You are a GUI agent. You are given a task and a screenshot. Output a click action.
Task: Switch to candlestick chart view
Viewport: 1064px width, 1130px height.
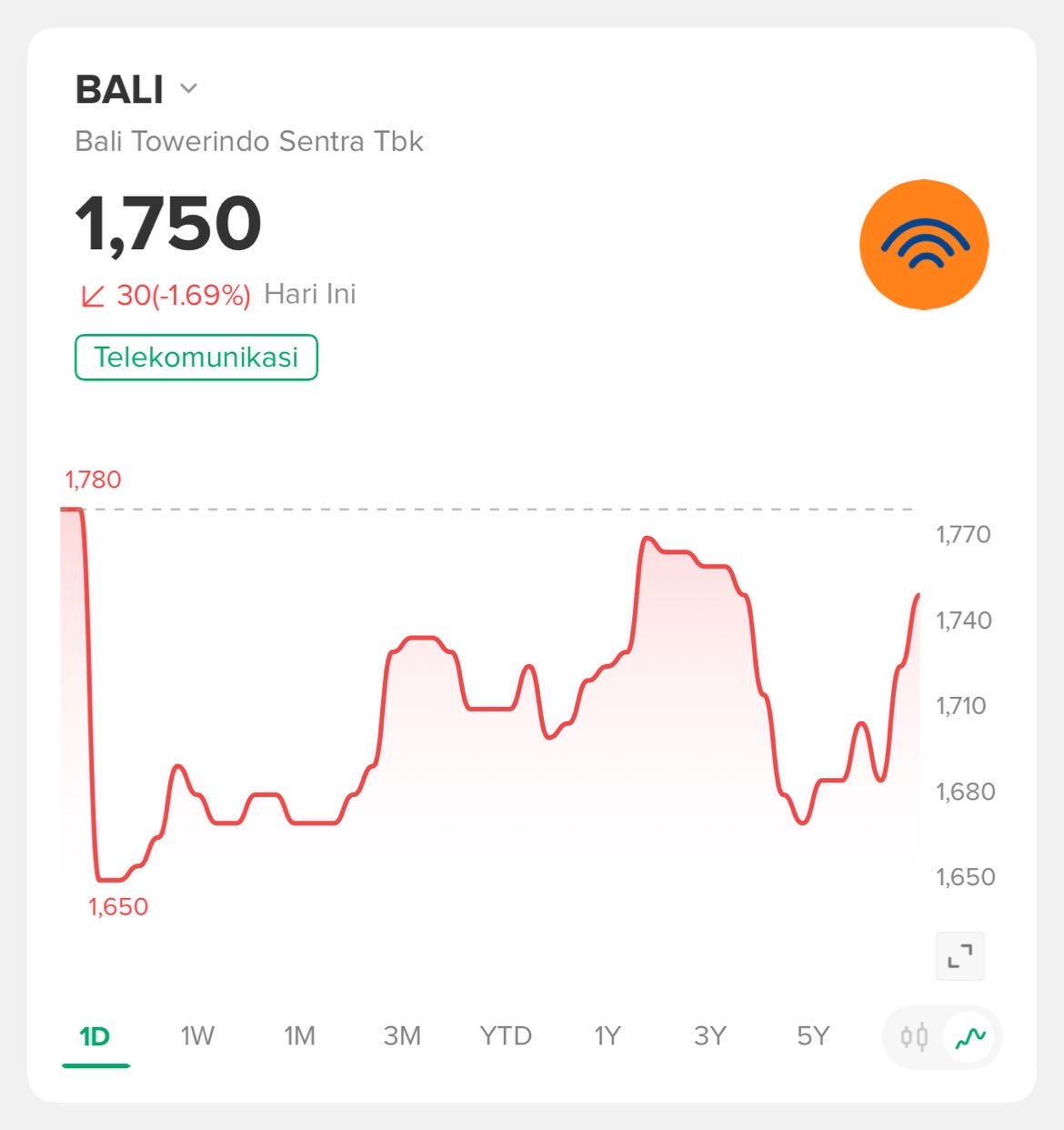pyautogui.click(x=914, y=1037)
